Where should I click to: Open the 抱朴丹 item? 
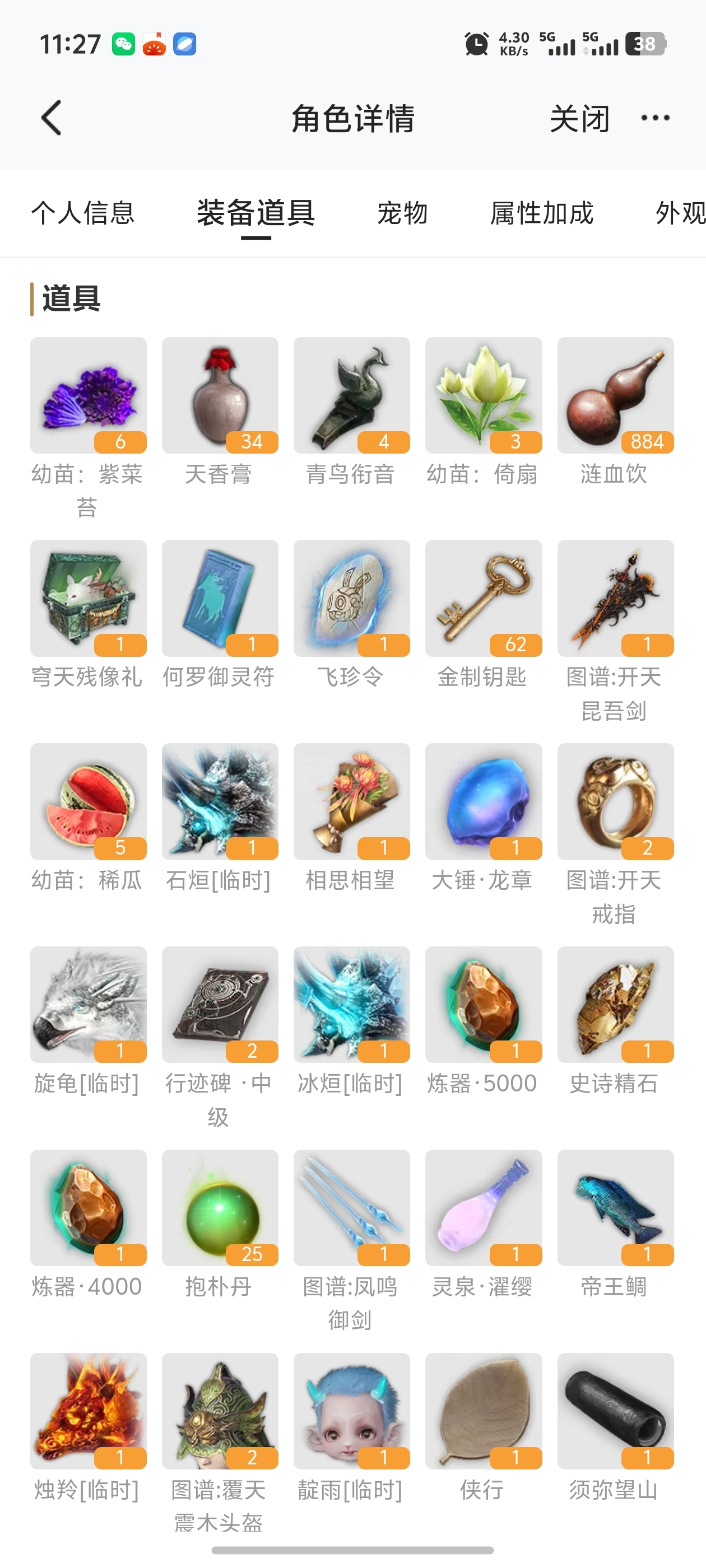220,1208
